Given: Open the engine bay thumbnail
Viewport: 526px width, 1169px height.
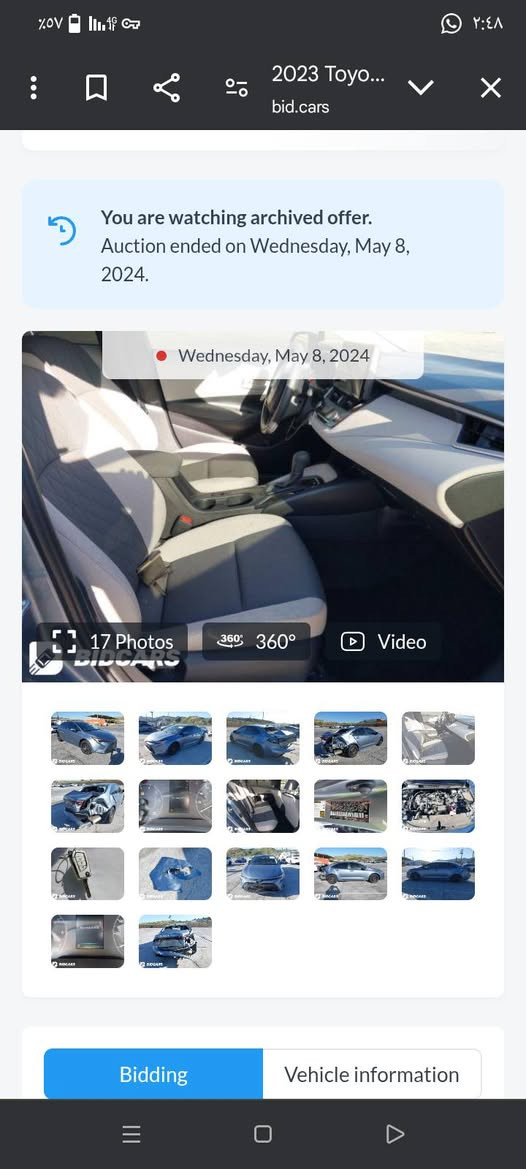Looking at the screenshot, I should 438,806.
